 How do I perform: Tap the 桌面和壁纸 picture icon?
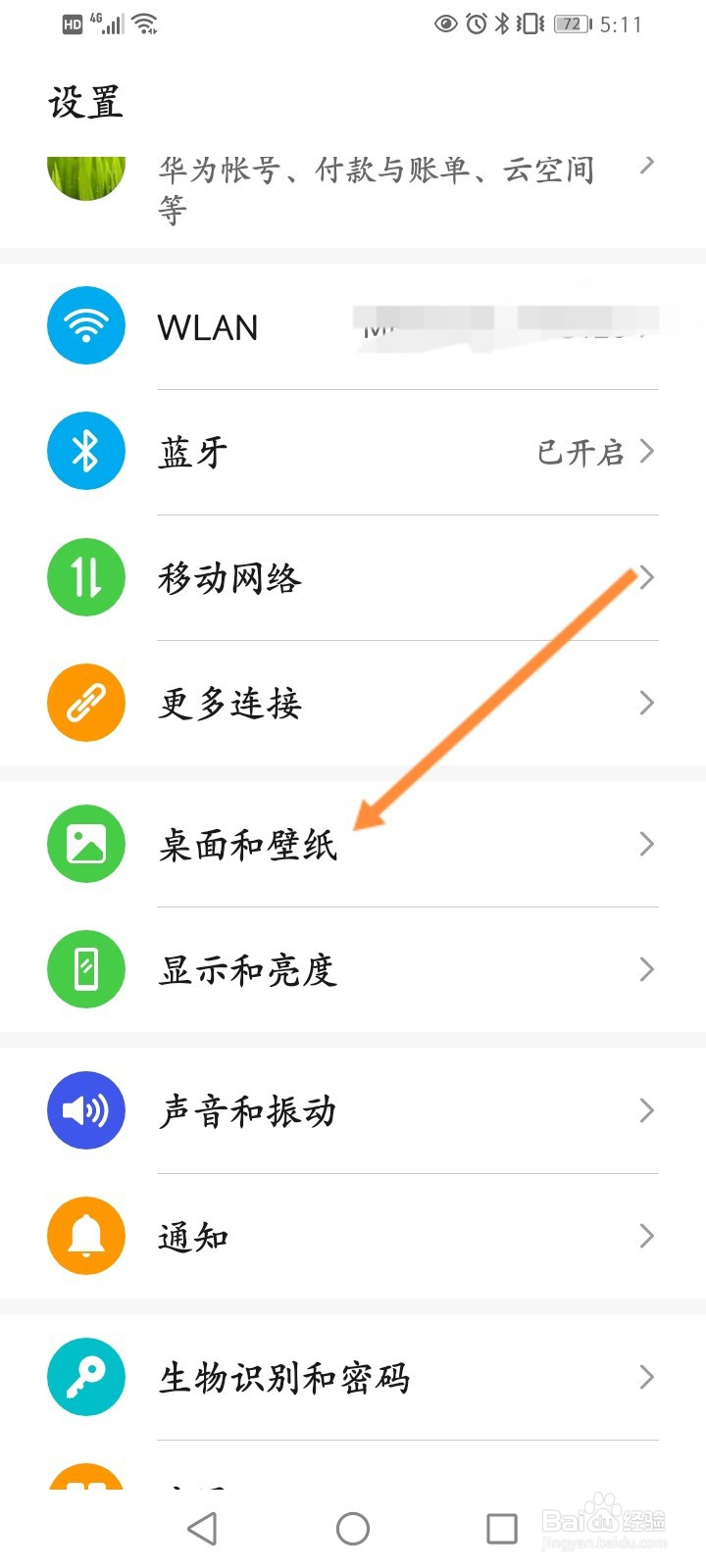click(x=85, y=844)
